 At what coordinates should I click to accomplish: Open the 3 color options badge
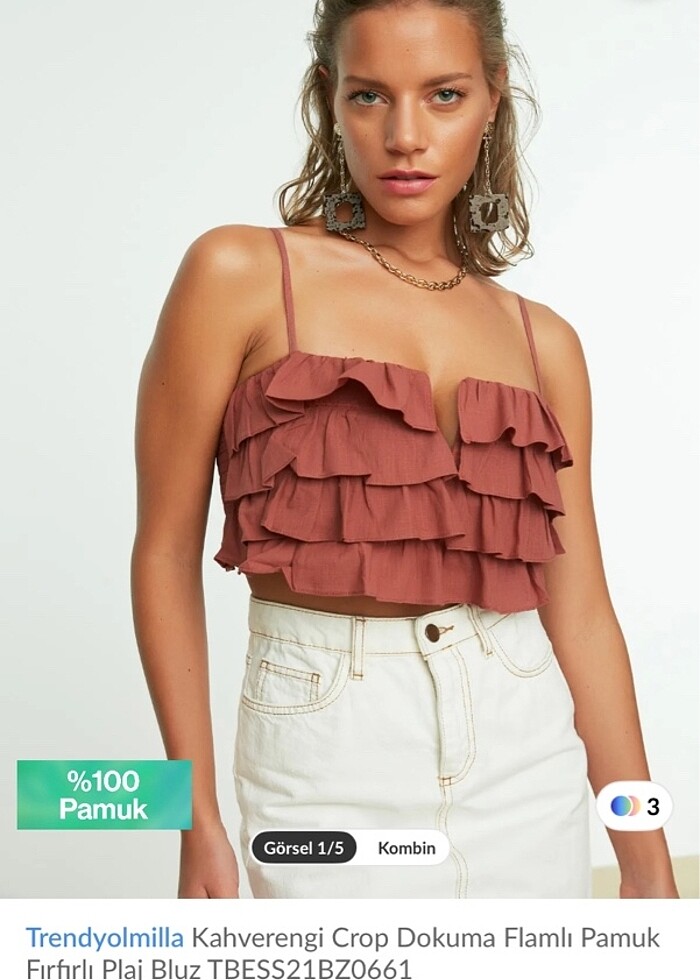click(x=634, y=806)
